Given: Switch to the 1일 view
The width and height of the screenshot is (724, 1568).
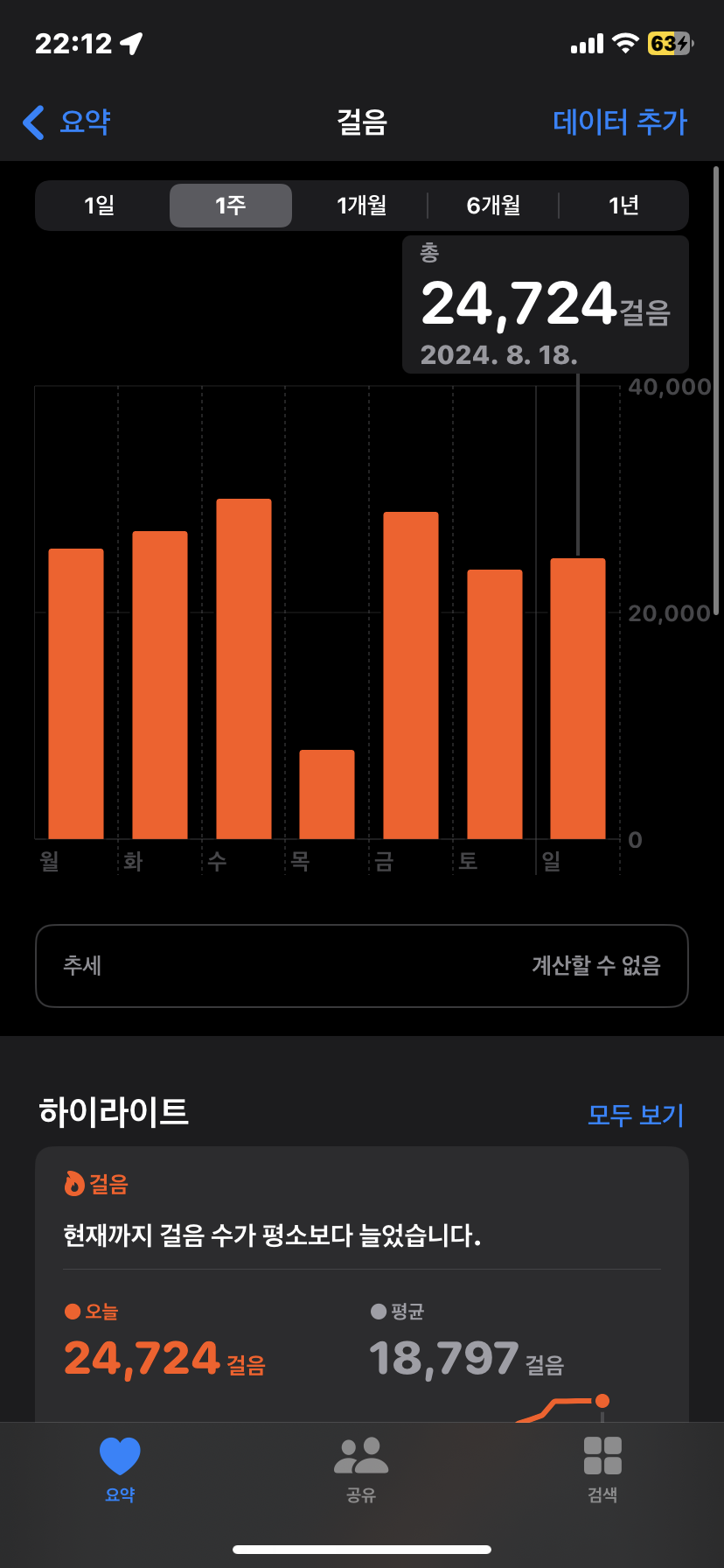Looking at the screenshot, I should tap(100, 206).
